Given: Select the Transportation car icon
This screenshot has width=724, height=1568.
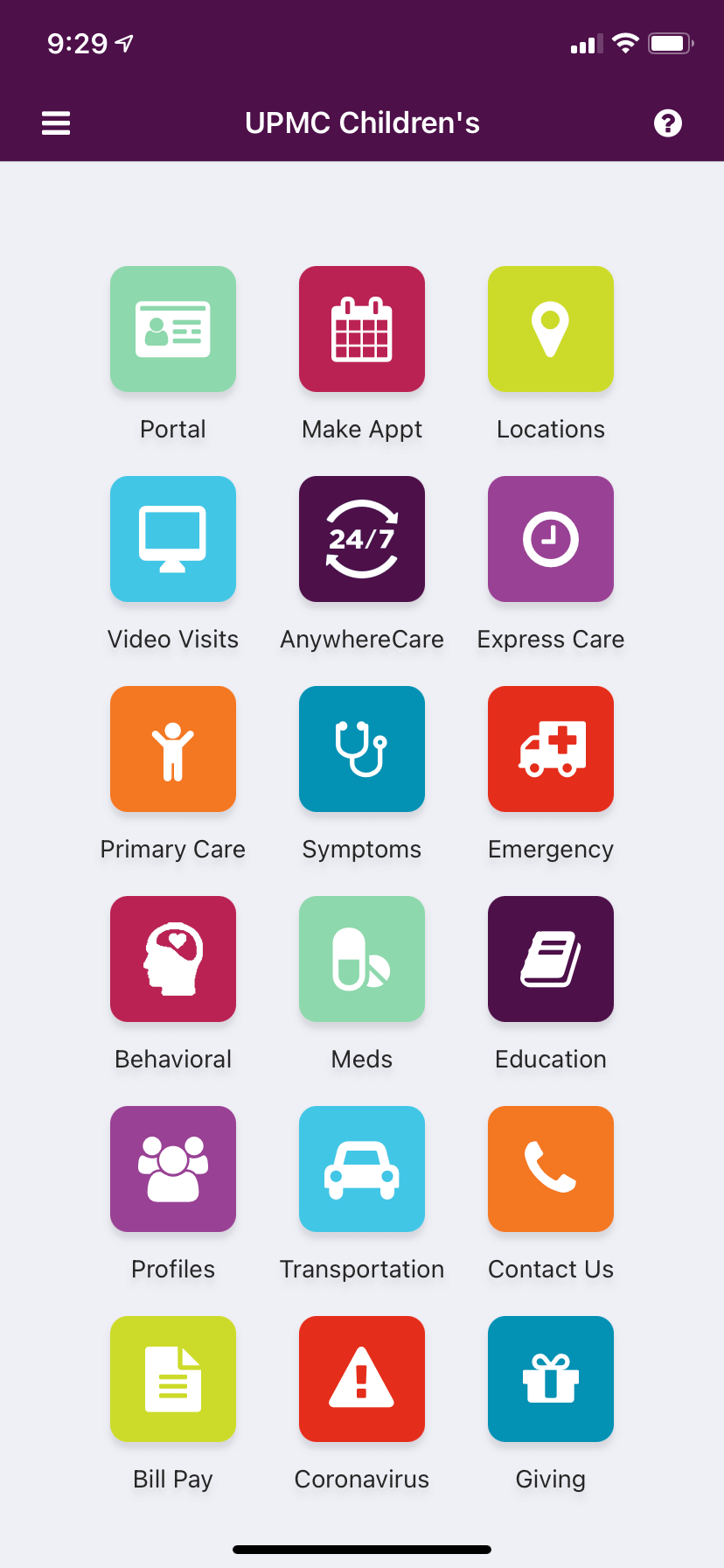Looking at the screenshot, I should click(x=361, y=1169).
